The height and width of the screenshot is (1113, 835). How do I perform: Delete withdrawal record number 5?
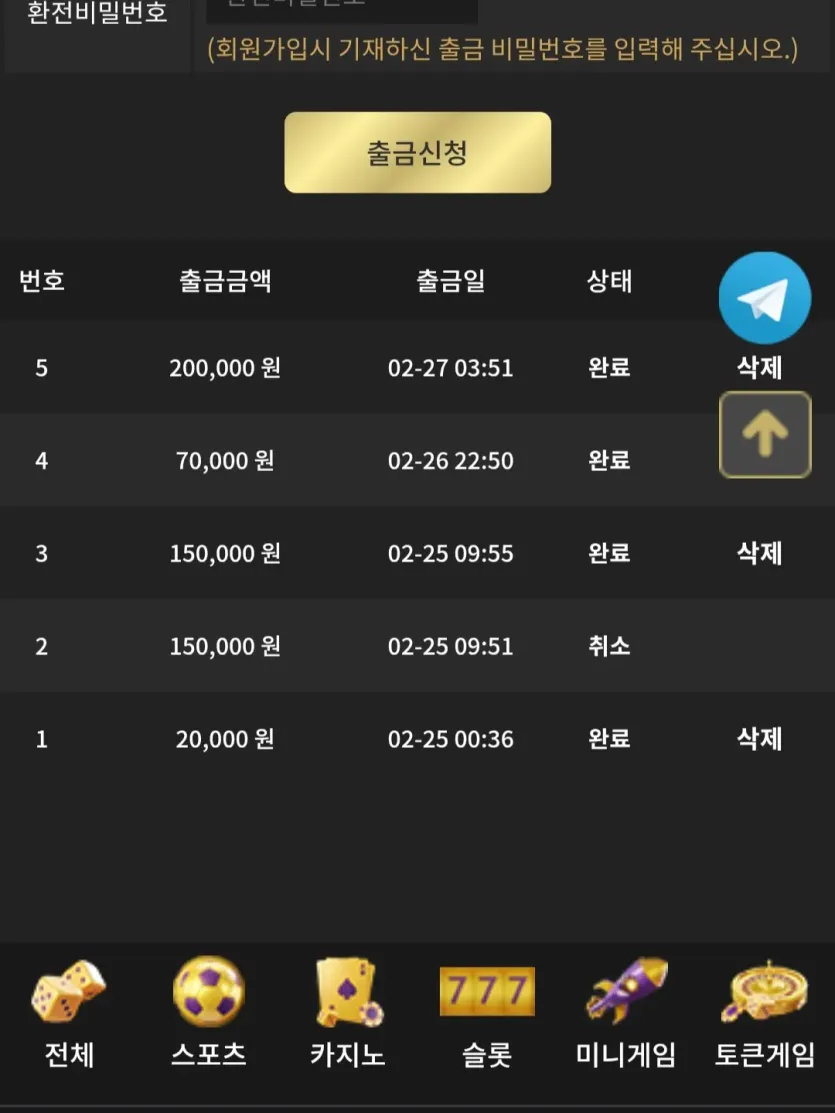pos(759,368)
